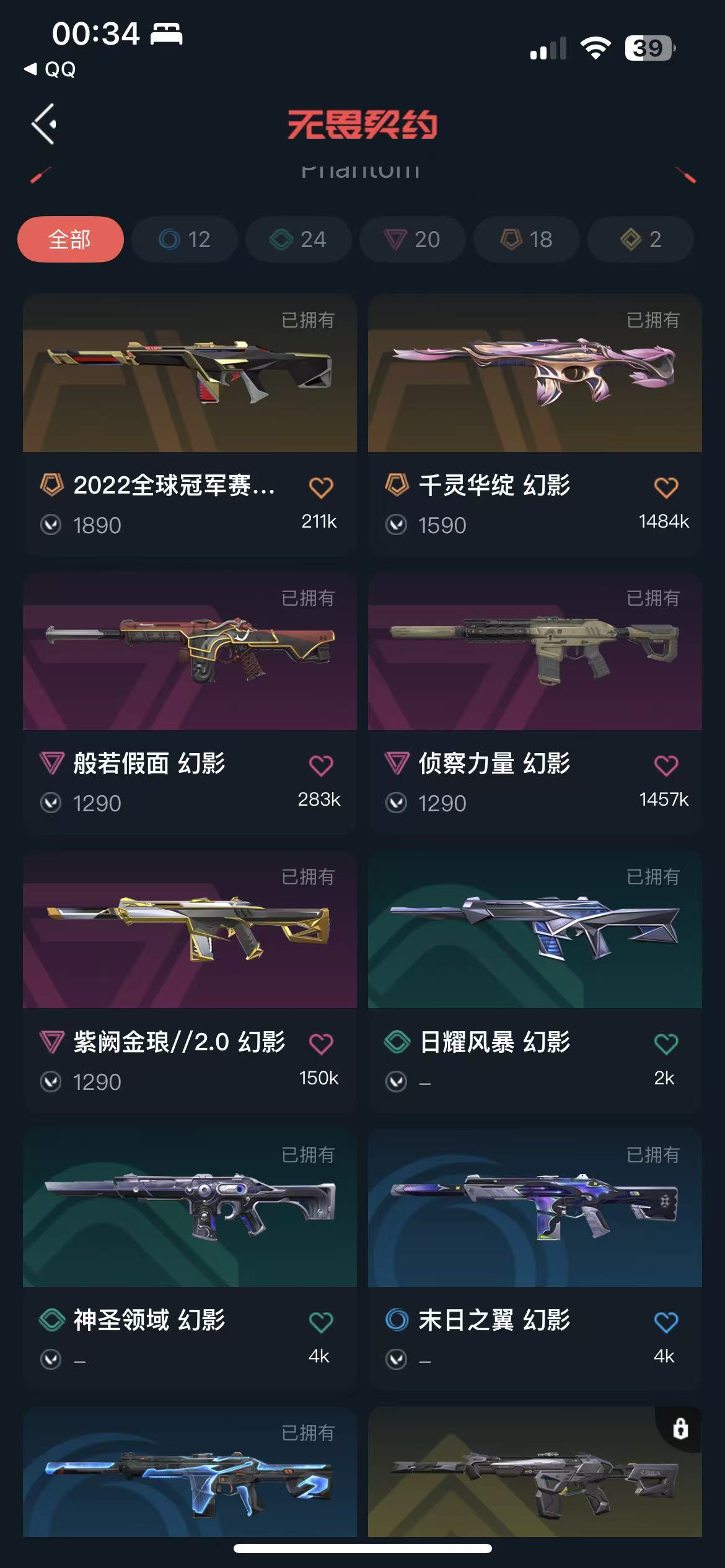Viewport: 725px width, 1568px height.
Task: Like the 日耀风暴 幻影 skin
Action: tap(666, 1044)
